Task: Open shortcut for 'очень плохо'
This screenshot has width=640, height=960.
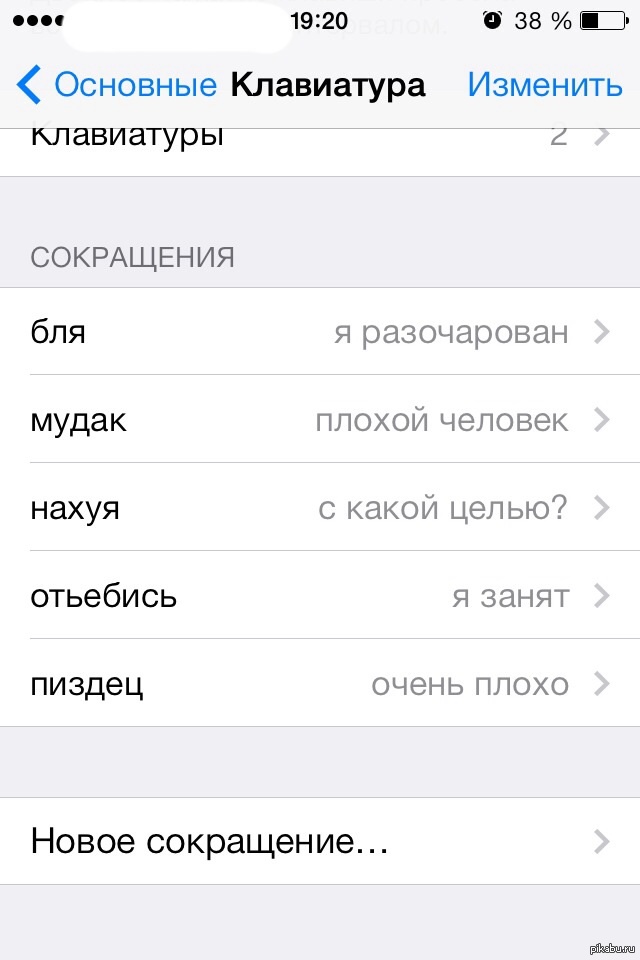Action: pyautogui.click(x=320, y=684)
